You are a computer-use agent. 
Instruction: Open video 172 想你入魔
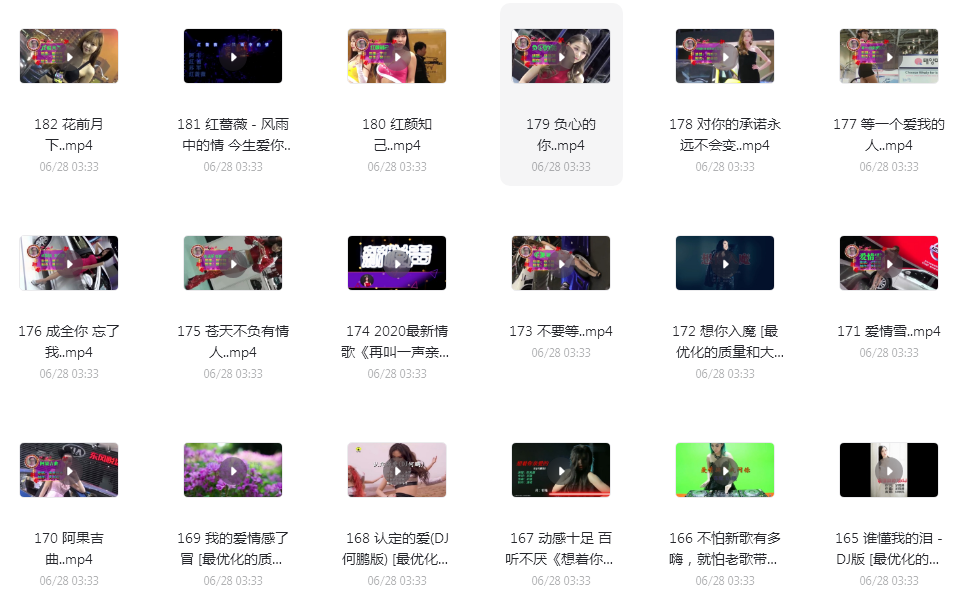pyautogui.click(x=725, y=263)
